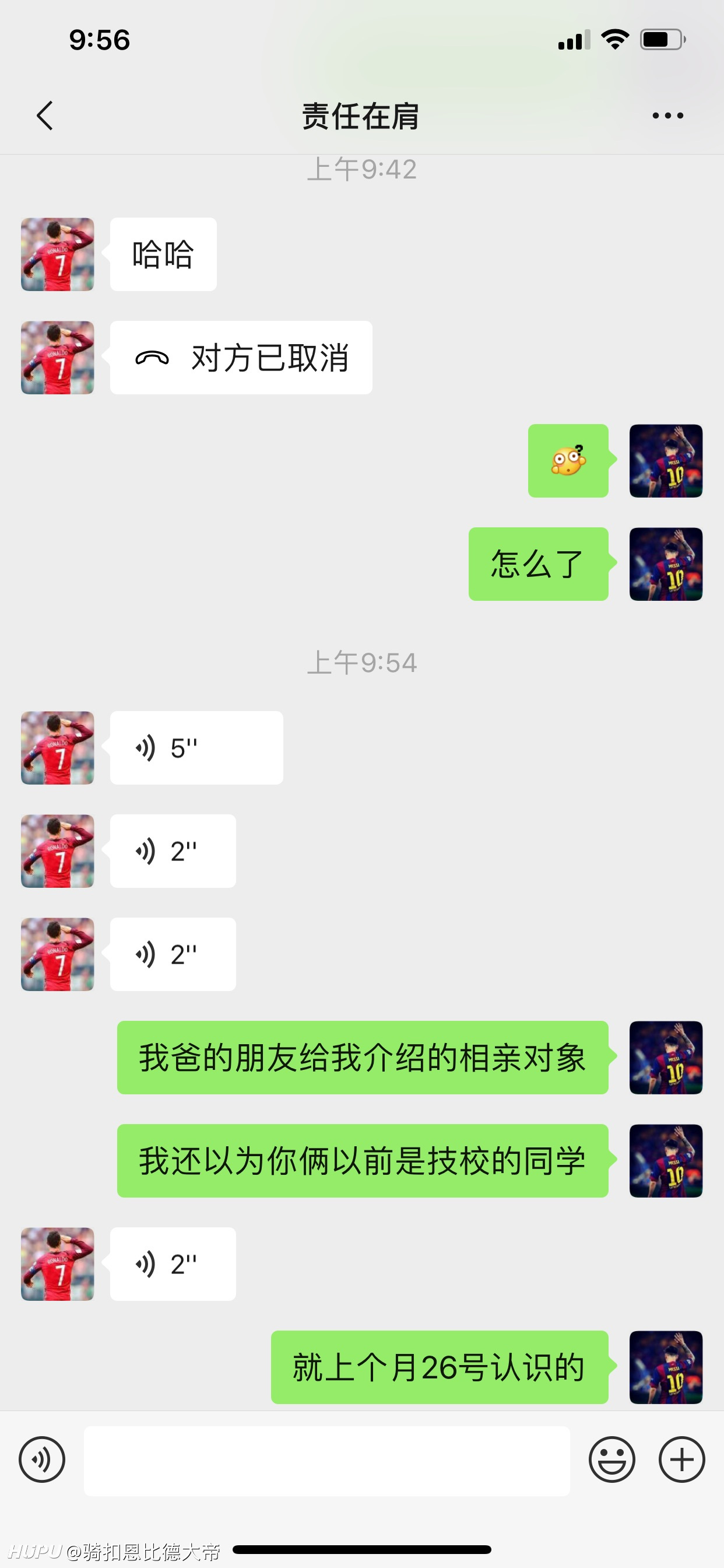
Task: Tap the 对方已取消 call record to redial
Action: (x=241, y=358)
